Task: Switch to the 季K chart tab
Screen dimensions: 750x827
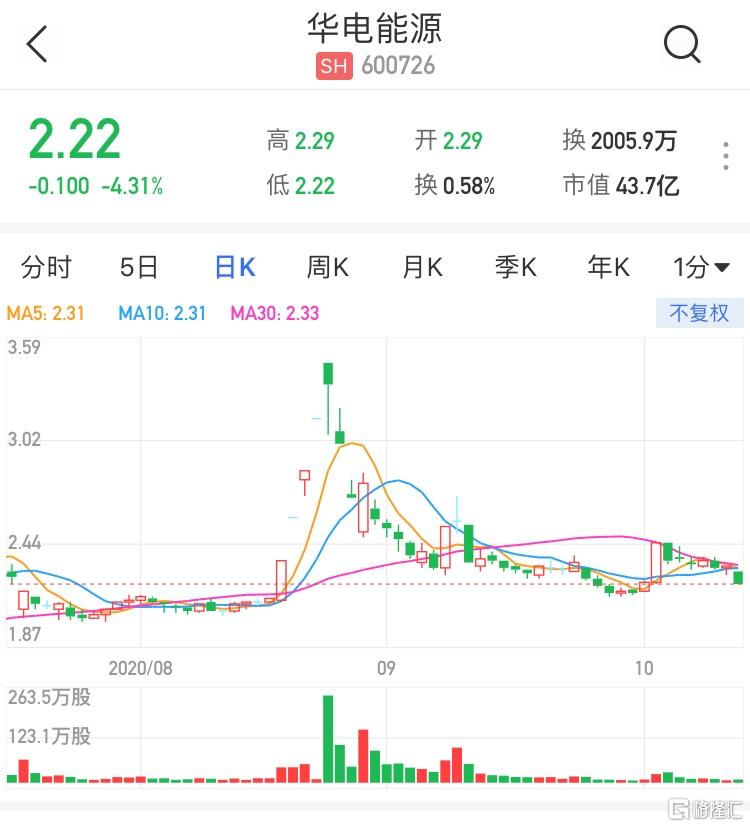Action: pos(516,267)
